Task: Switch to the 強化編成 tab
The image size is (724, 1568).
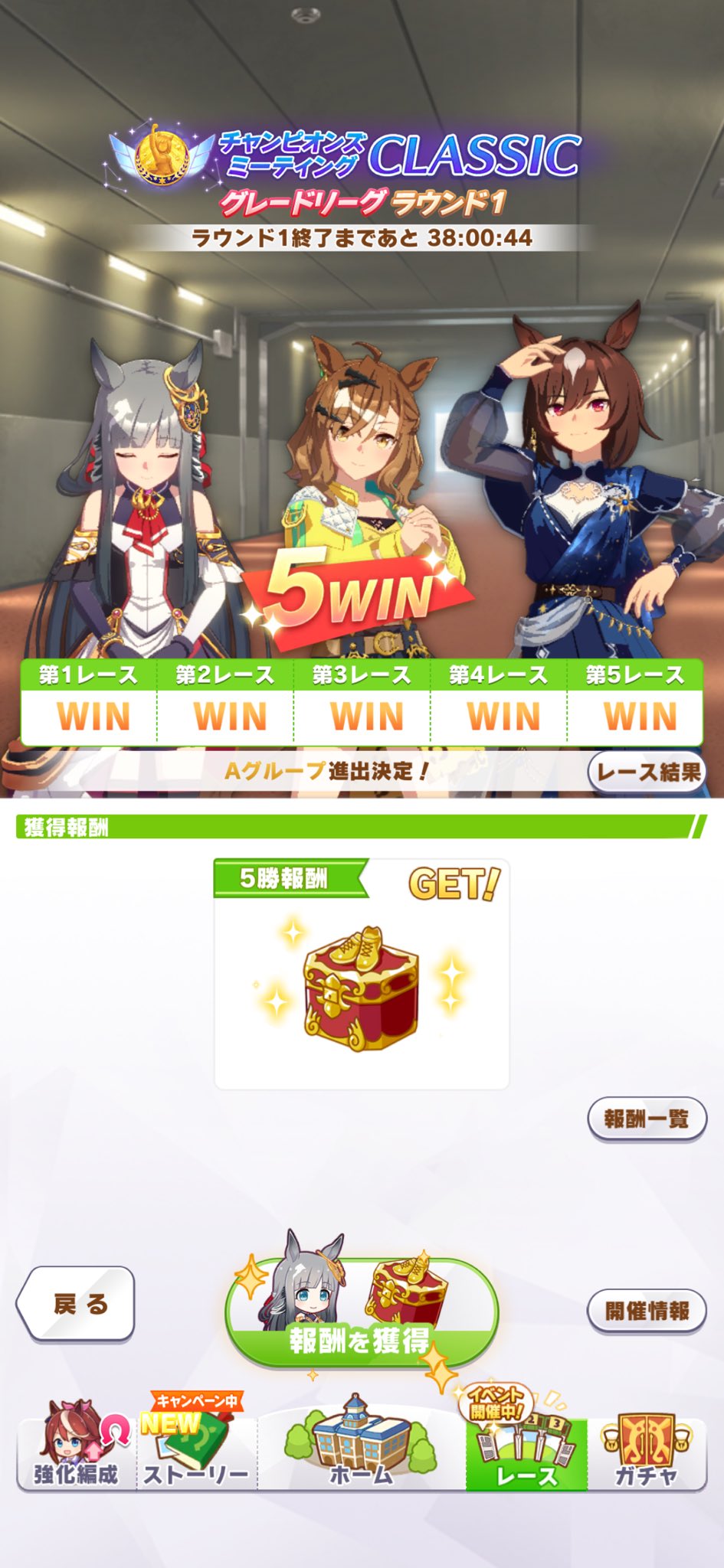Action: click(x=76, y=1452)
